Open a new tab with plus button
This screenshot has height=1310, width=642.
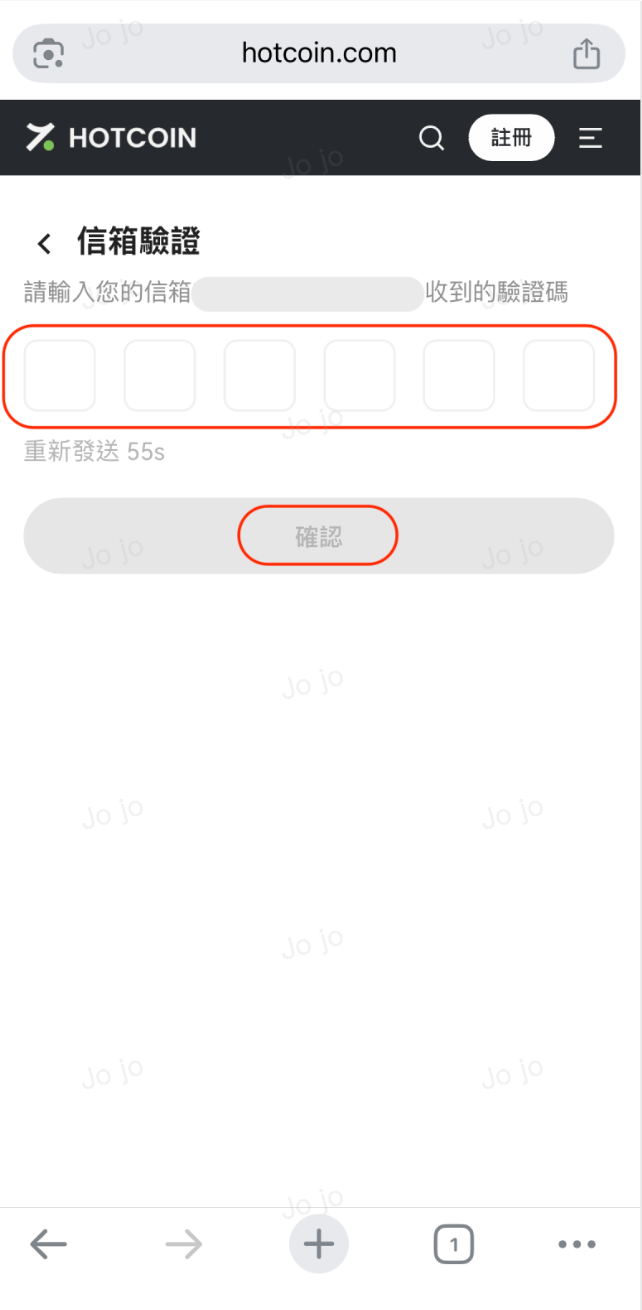(318, 1244)
